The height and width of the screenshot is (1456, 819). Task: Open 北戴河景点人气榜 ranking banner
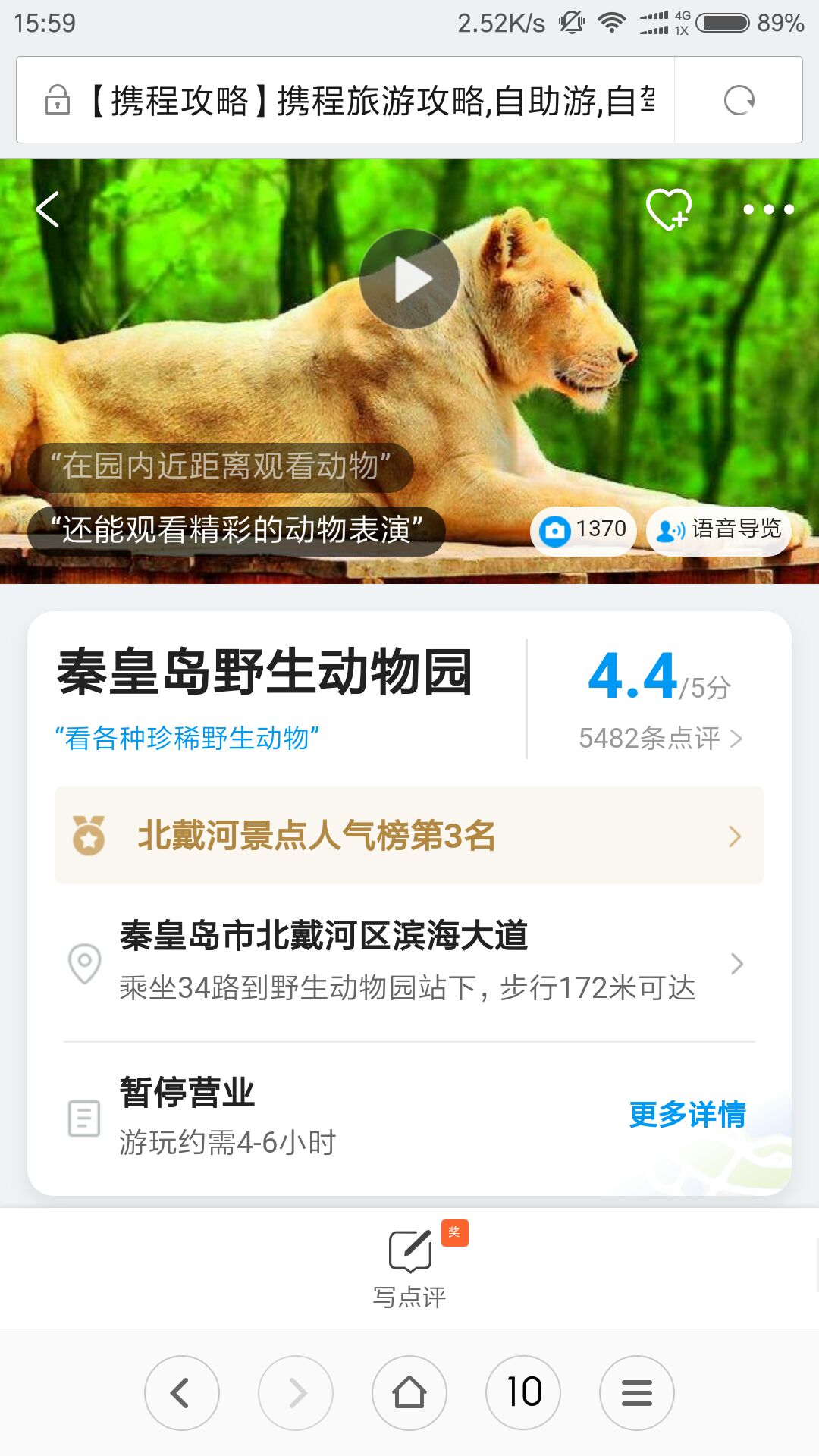tap(409, 836)
